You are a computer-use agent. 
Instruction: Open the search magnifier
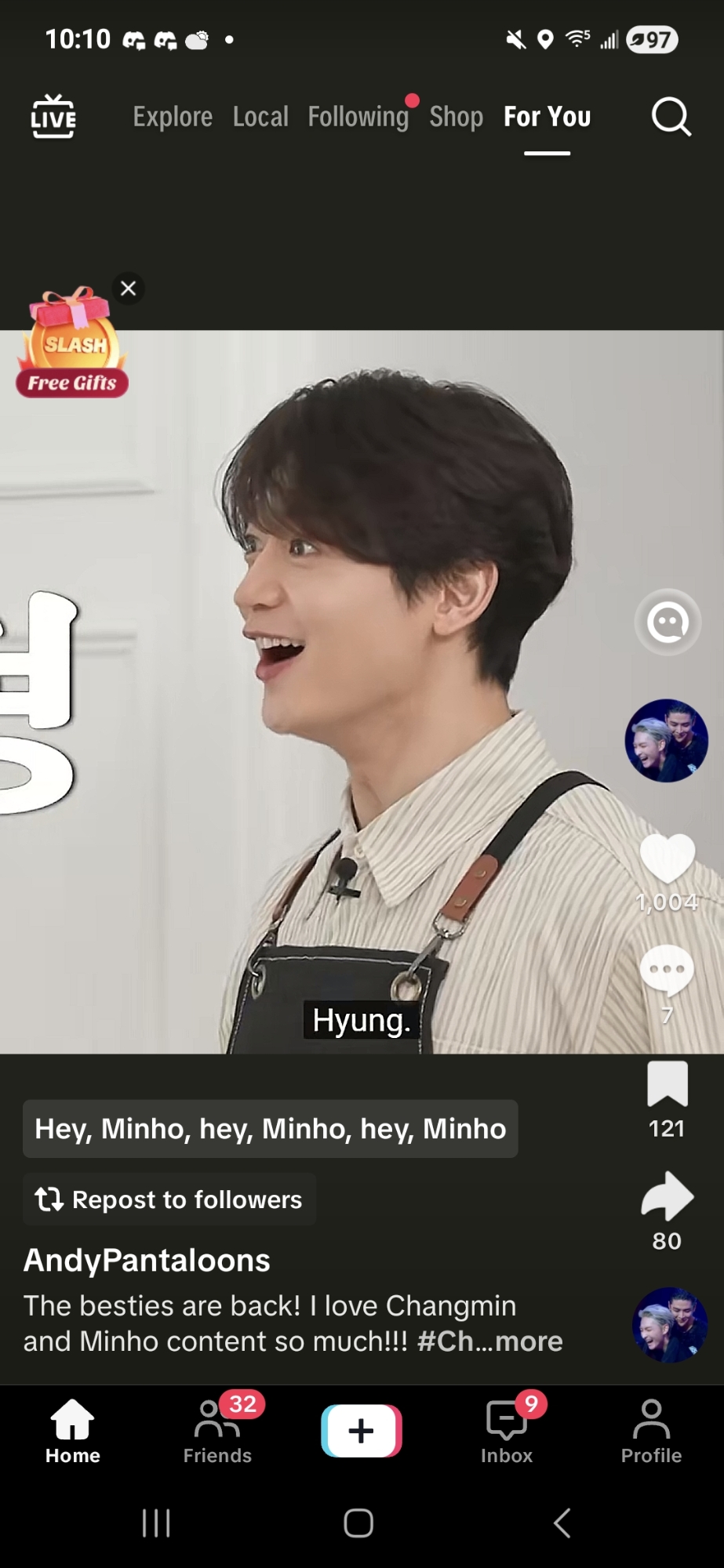671,117
